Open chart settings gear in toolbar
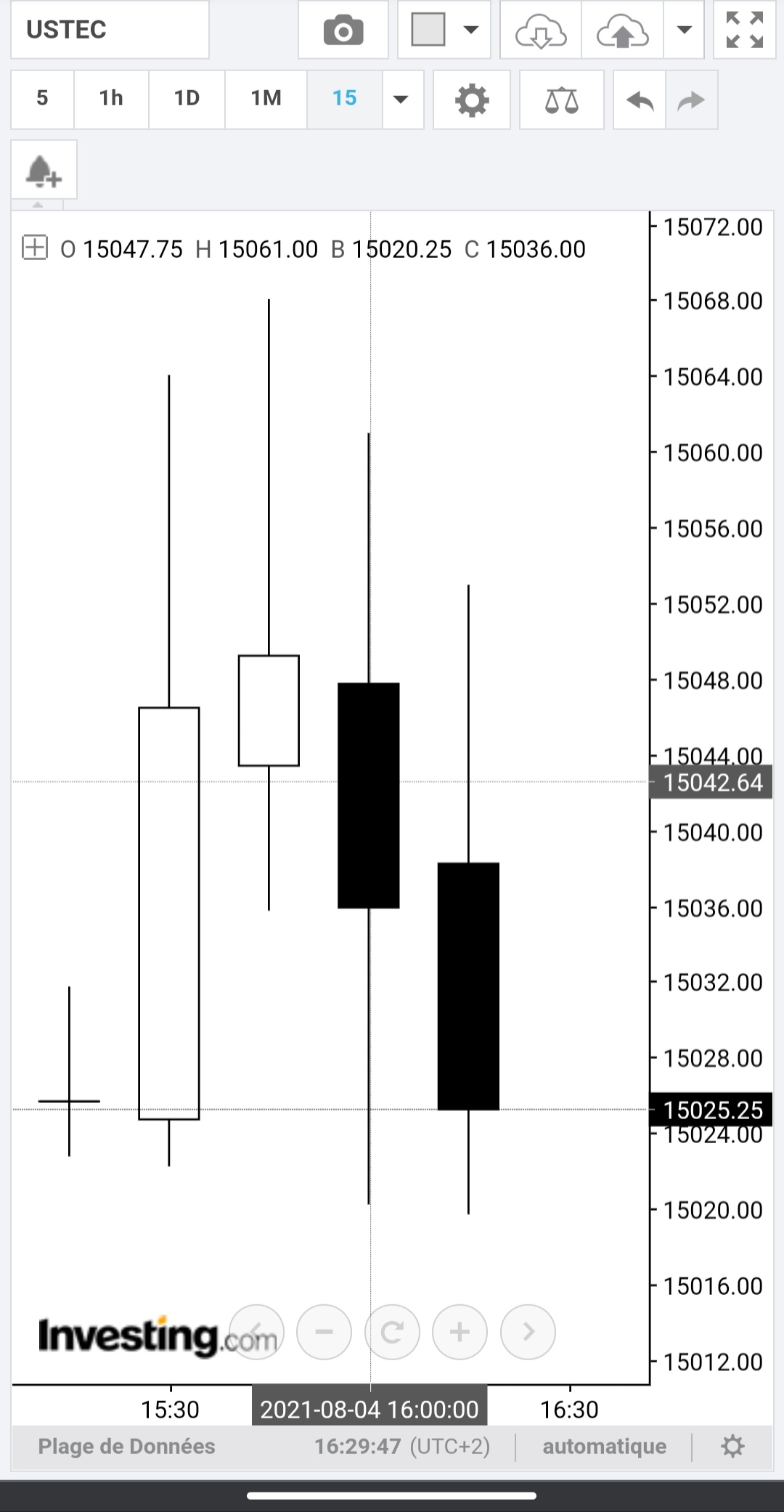This screenshot has height=1512, width=784. tap(472, 100)
